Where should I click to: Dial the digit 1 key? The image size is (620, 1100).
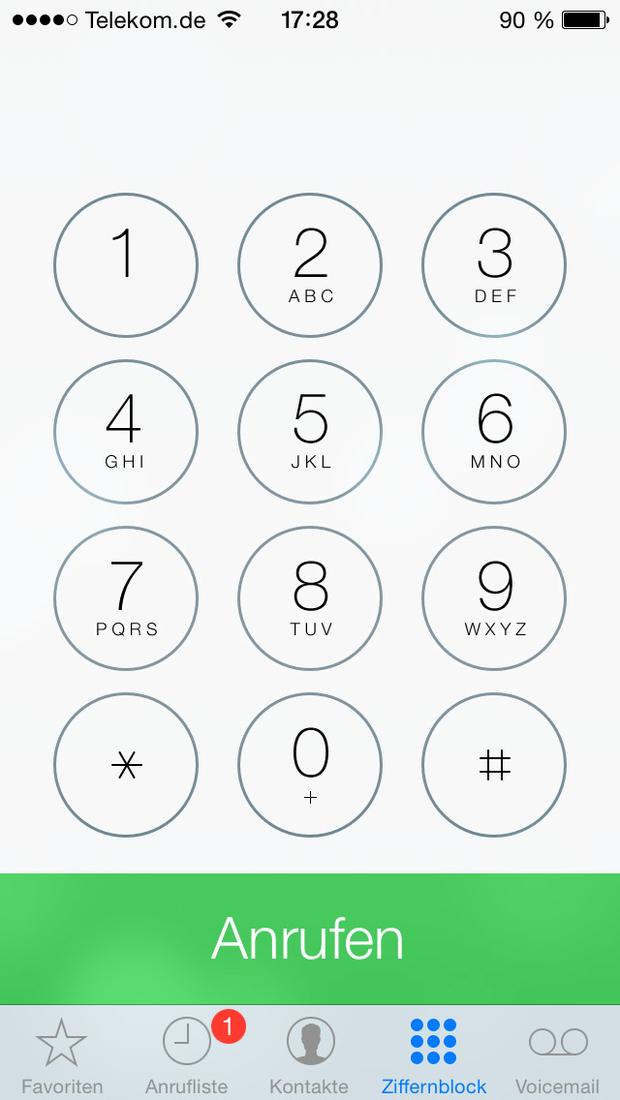126,265
